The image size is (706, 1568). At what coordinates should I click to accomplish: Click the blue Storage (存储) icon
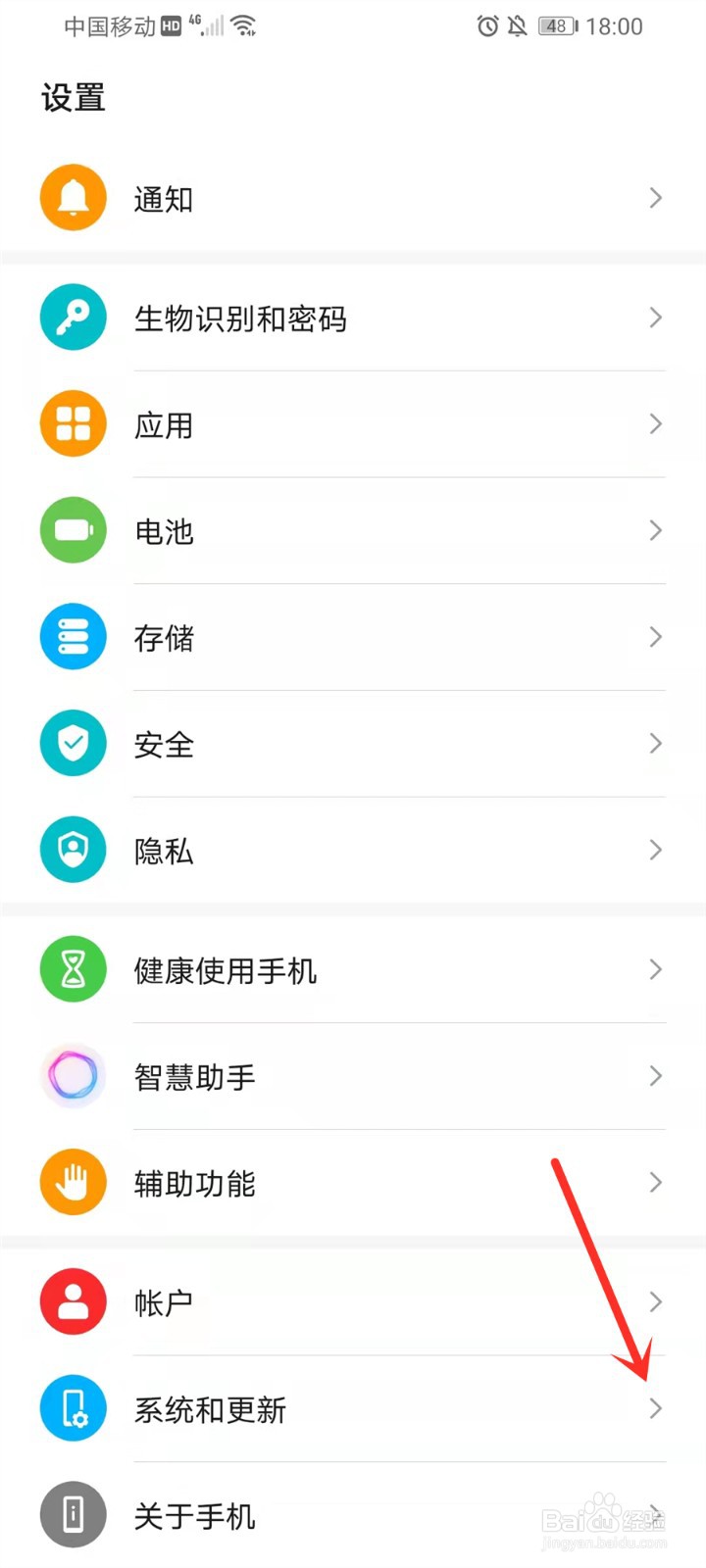tap(73, 637)
